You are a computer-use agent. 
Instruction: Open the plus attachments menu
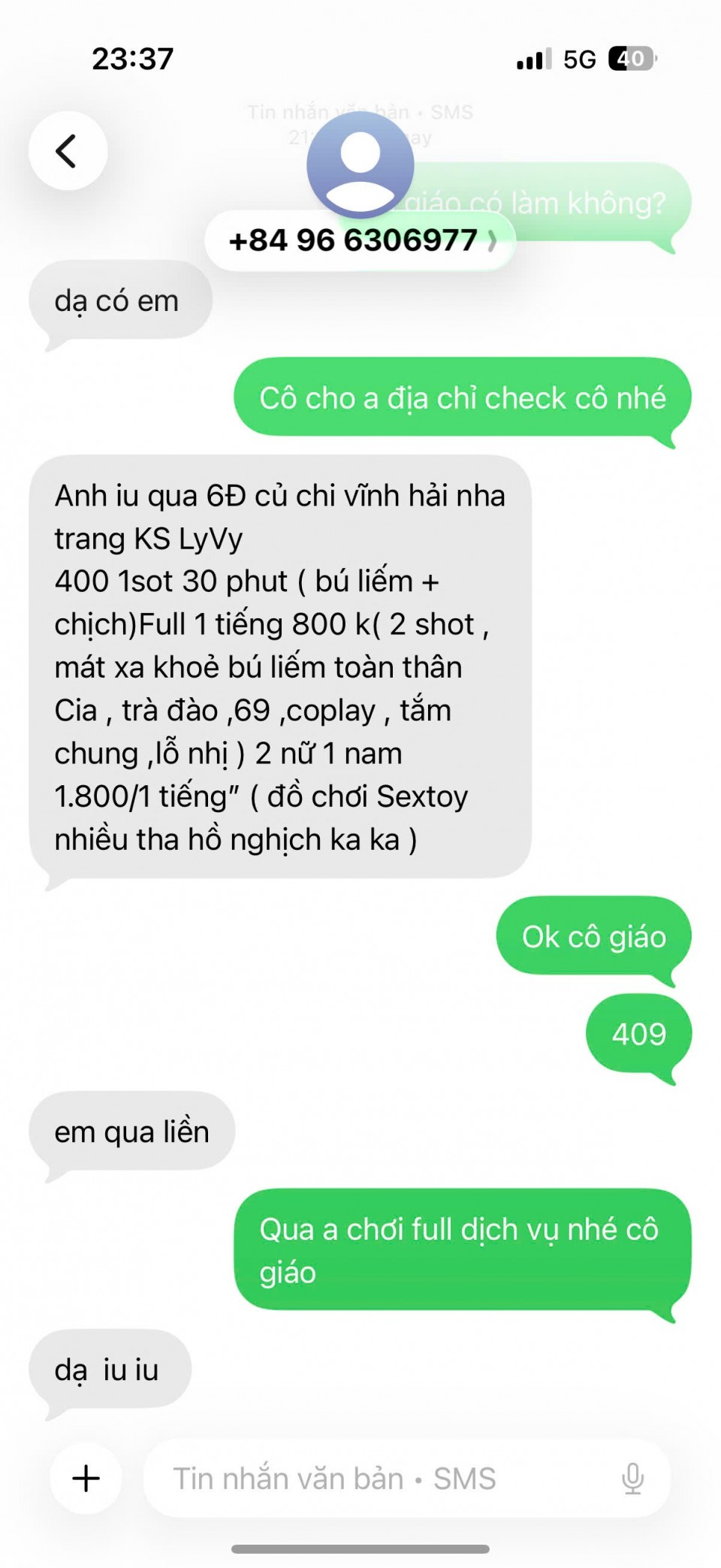(86, 1478)
